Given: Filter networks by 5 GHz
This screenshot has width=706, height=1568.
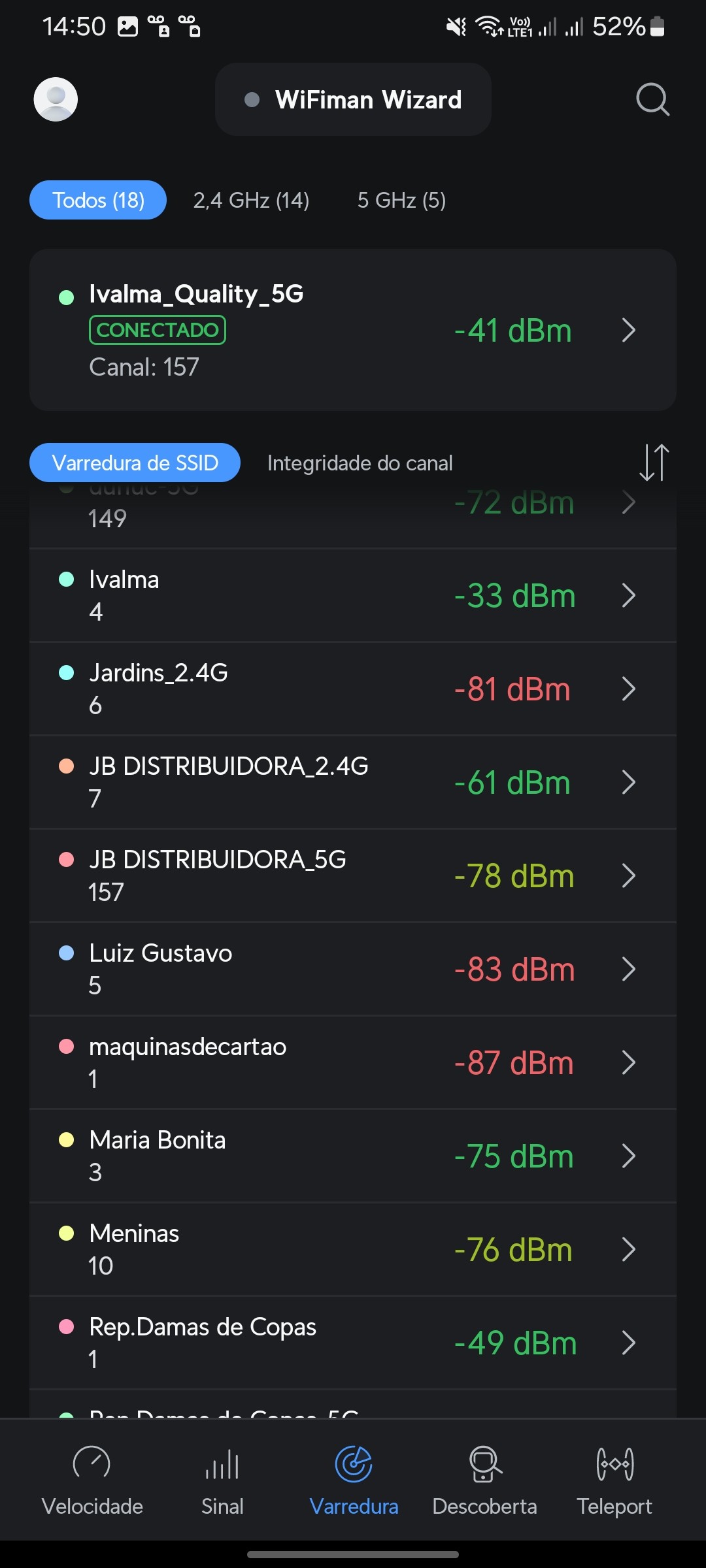Looking at the screenshot, I should (x=401, y=200).
